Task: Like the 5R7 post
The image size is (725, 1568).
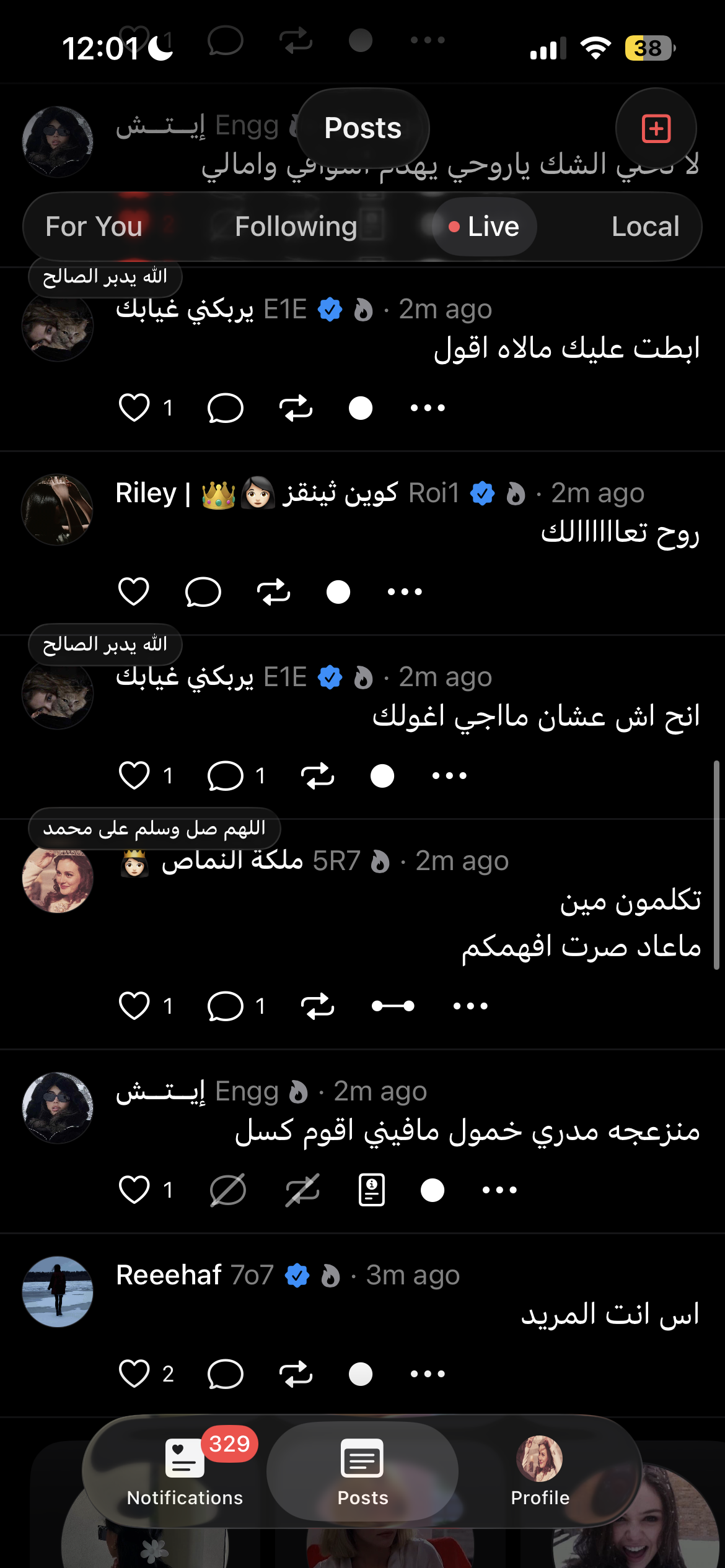Action: click(x=134, y=1006)
